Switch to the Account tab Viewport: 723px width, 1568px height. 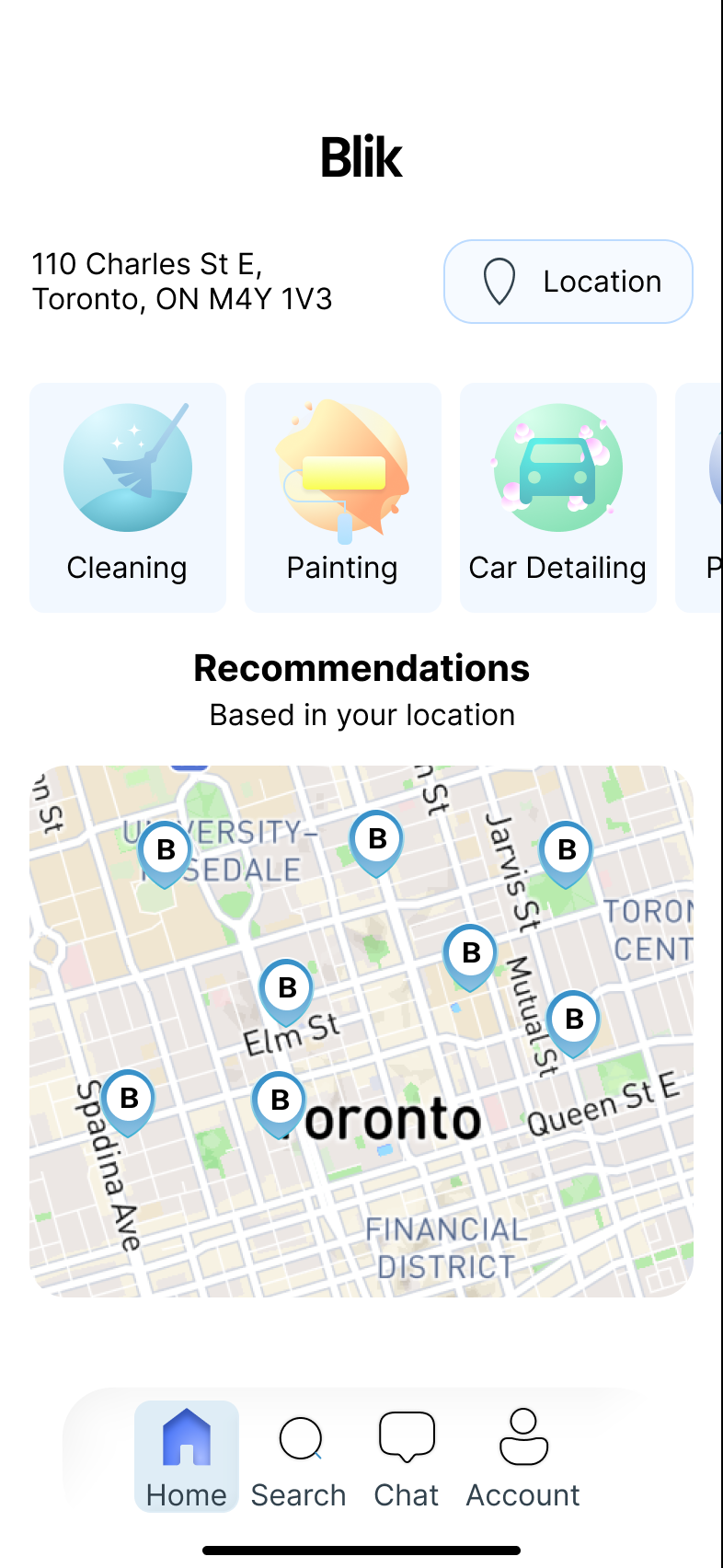click(523, 1457)
